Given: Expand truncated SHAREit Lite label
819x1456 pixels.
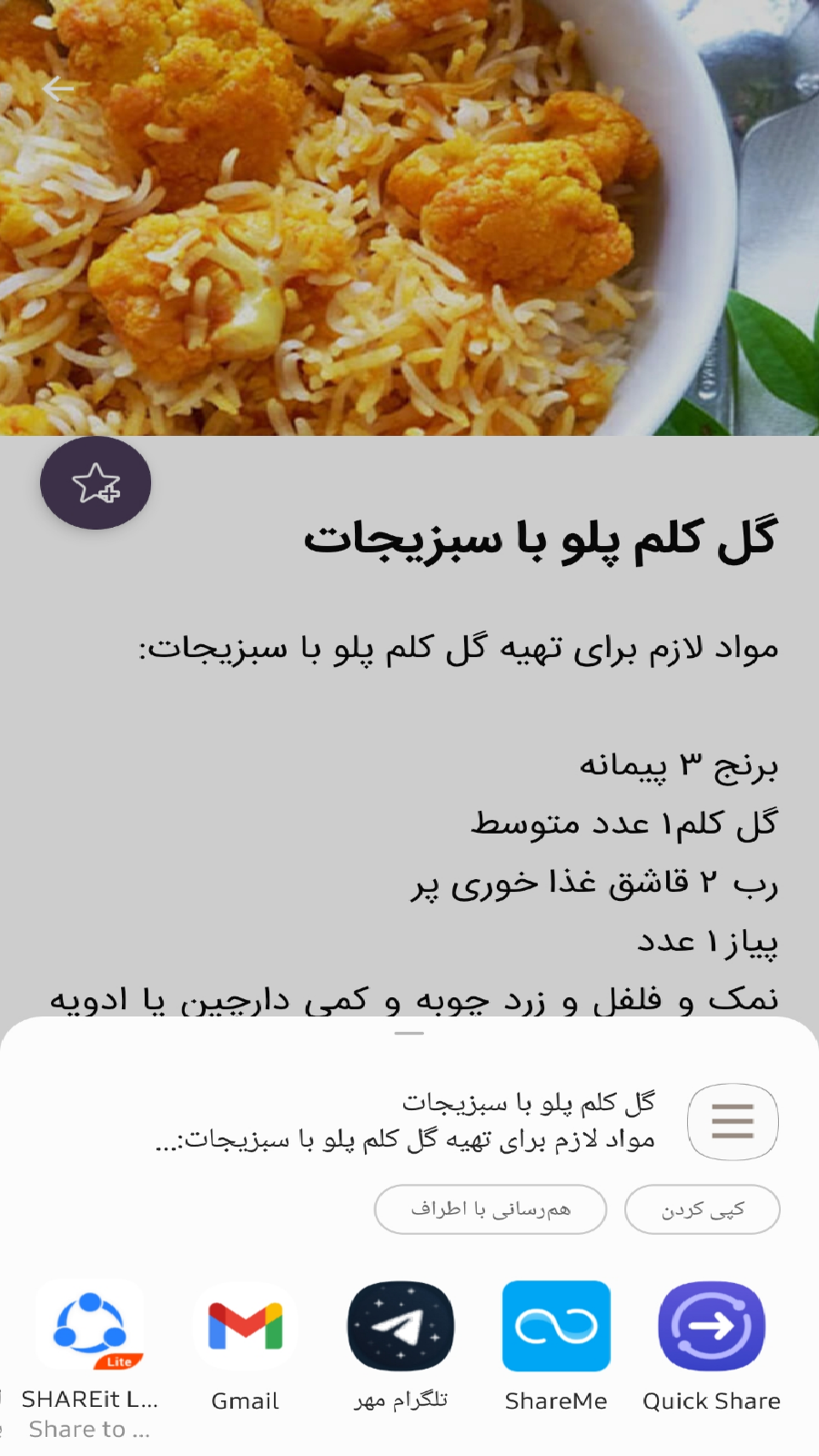Looking at the screenshot, I should click(91, 1400).
